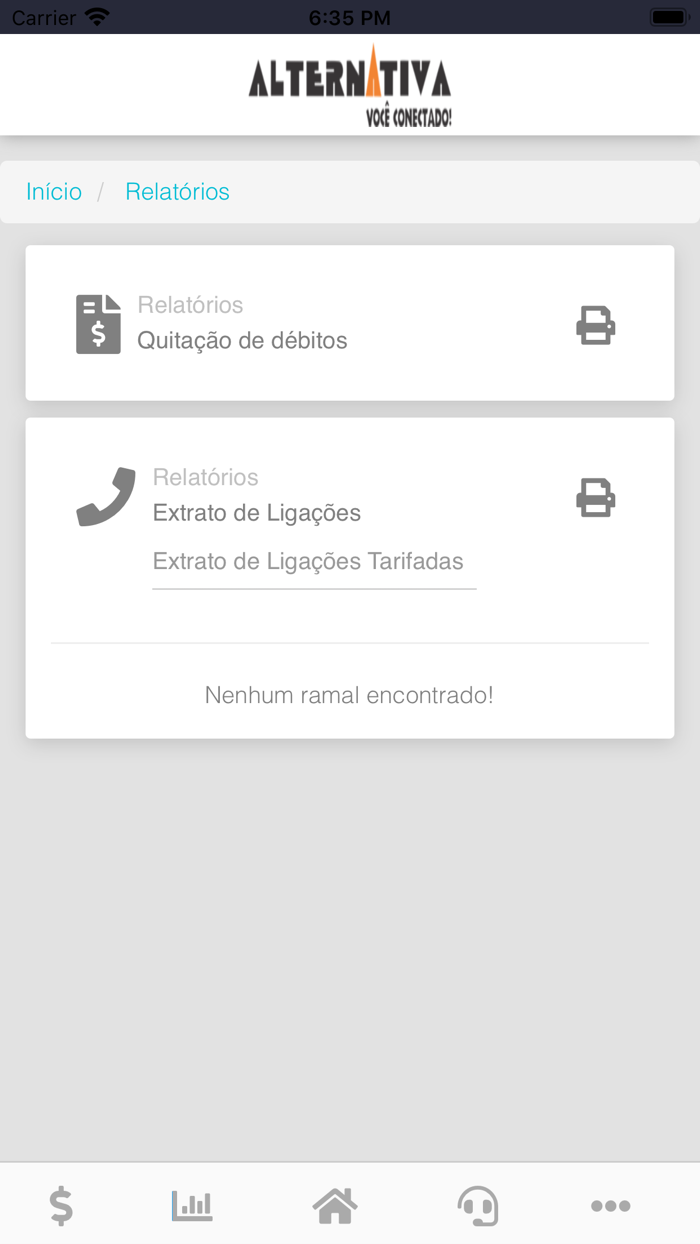Image resolution: width=700 pixels, height=1244 pixels.
Task: Open the Extrato de Ligações Tarifadas dropdown
Action: tap(313, 562)
